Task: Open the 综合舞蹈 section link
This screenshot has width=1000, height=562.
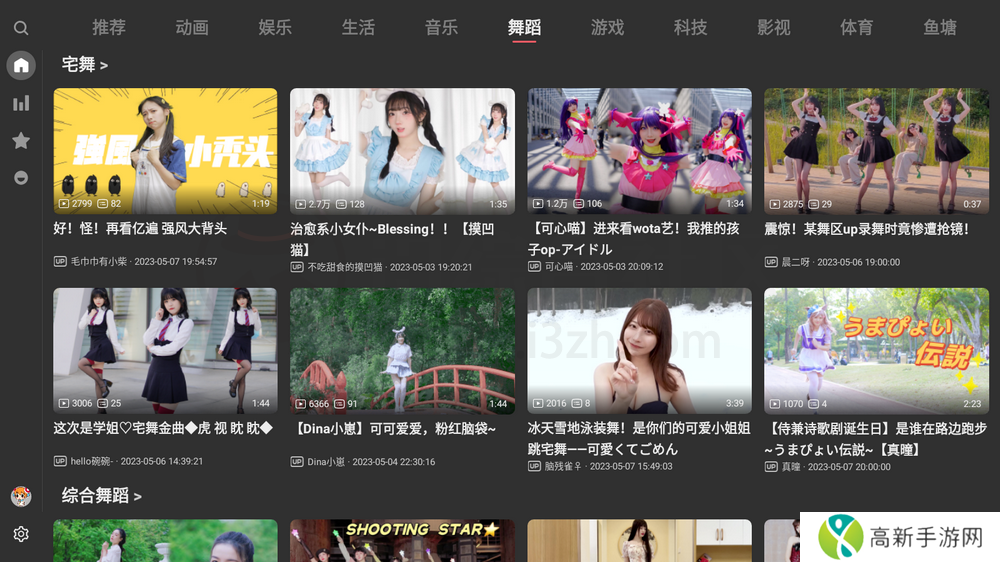Action: point(102,495)
